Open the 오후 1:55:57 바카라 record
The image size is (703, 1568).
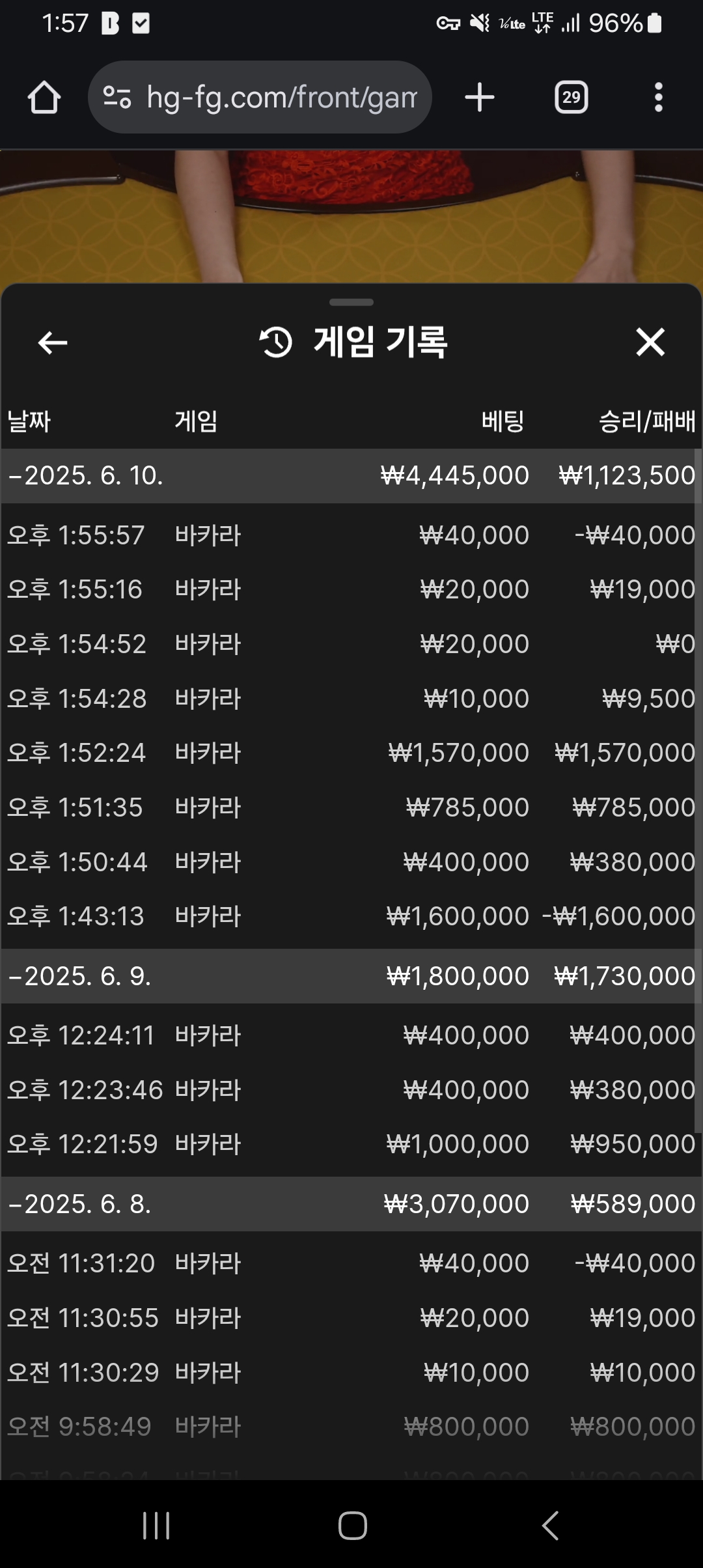[351, 535]
